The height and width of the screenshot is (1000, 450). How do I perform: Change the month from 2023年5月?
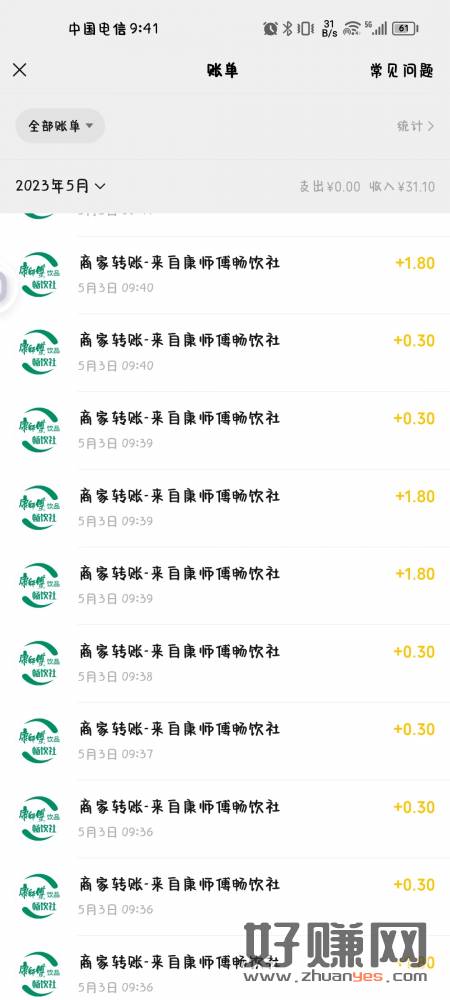[x=60, y=186]
